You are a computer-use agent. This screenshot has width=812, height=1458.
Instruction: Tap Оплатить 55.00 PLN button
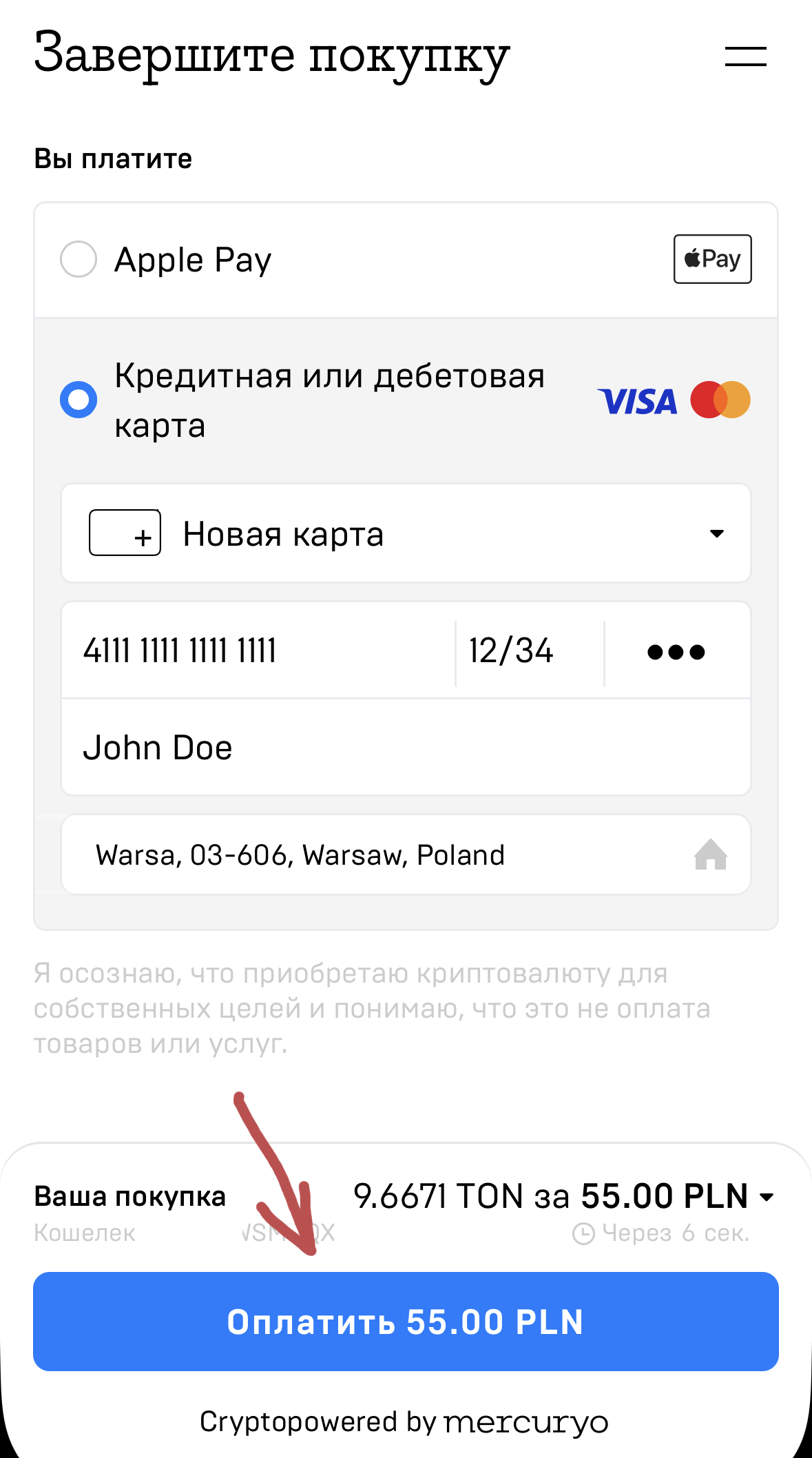click(x=406, y=1322)
